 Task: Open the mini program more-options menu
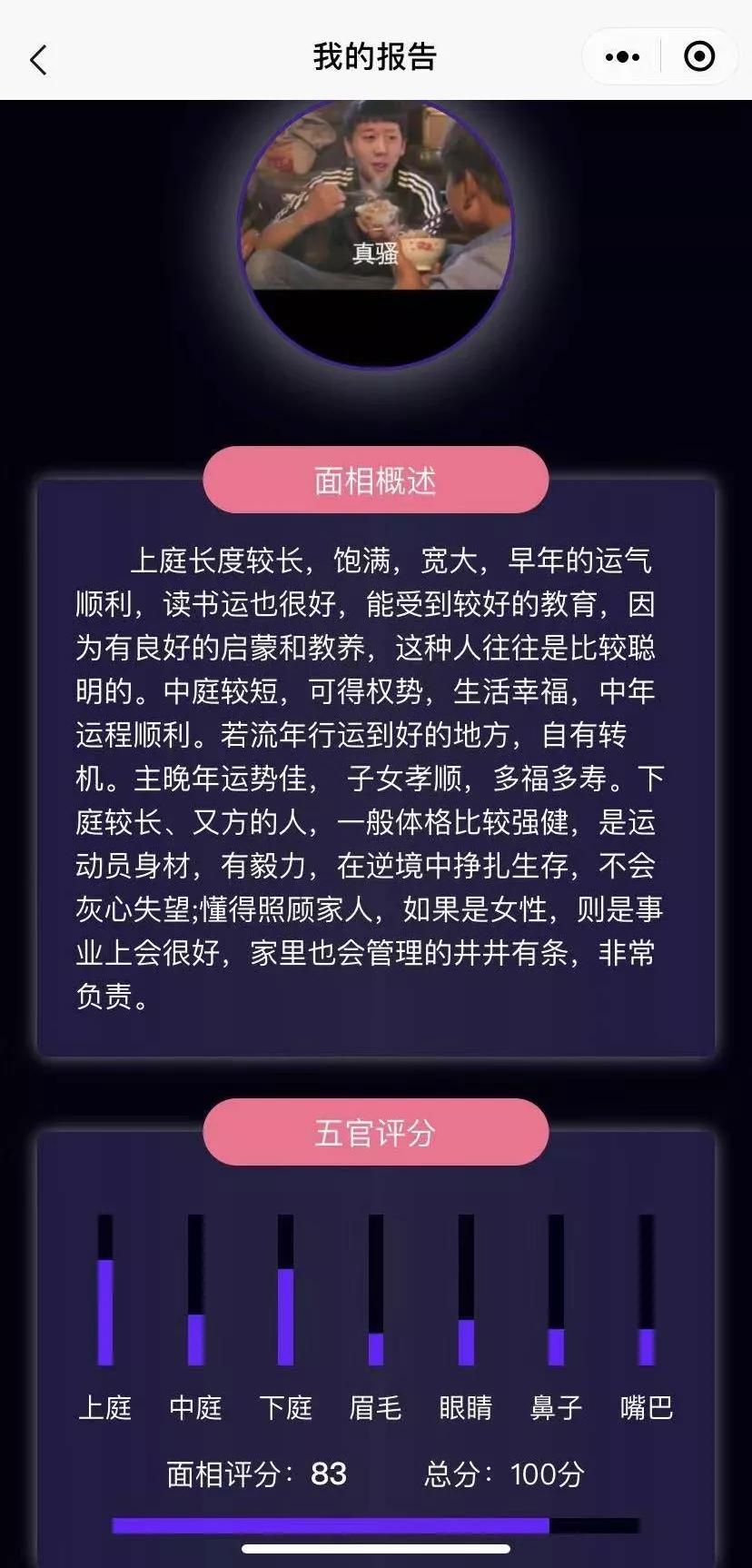click(x=622, y=57)
